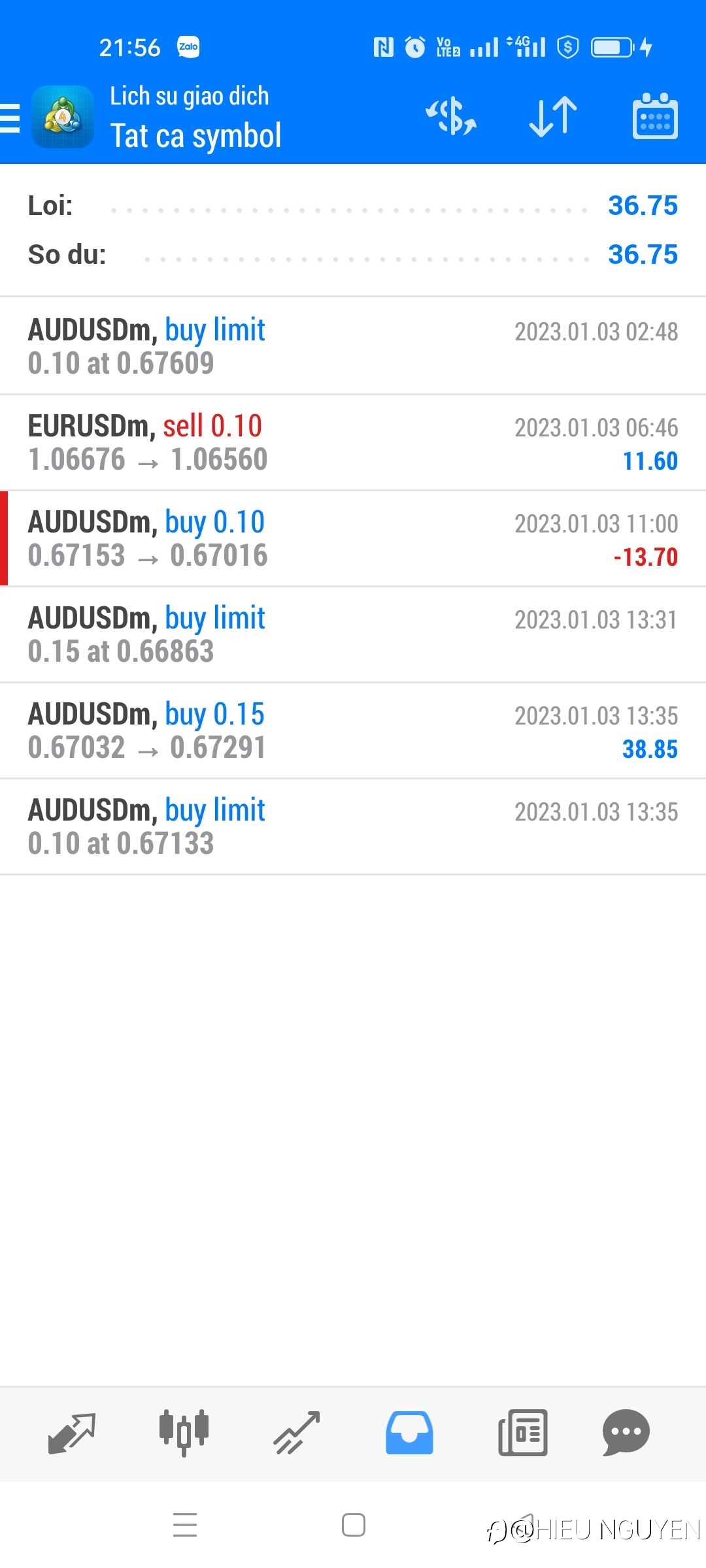Tap the system home button
706x1568 pixels.
[354, 1526]
